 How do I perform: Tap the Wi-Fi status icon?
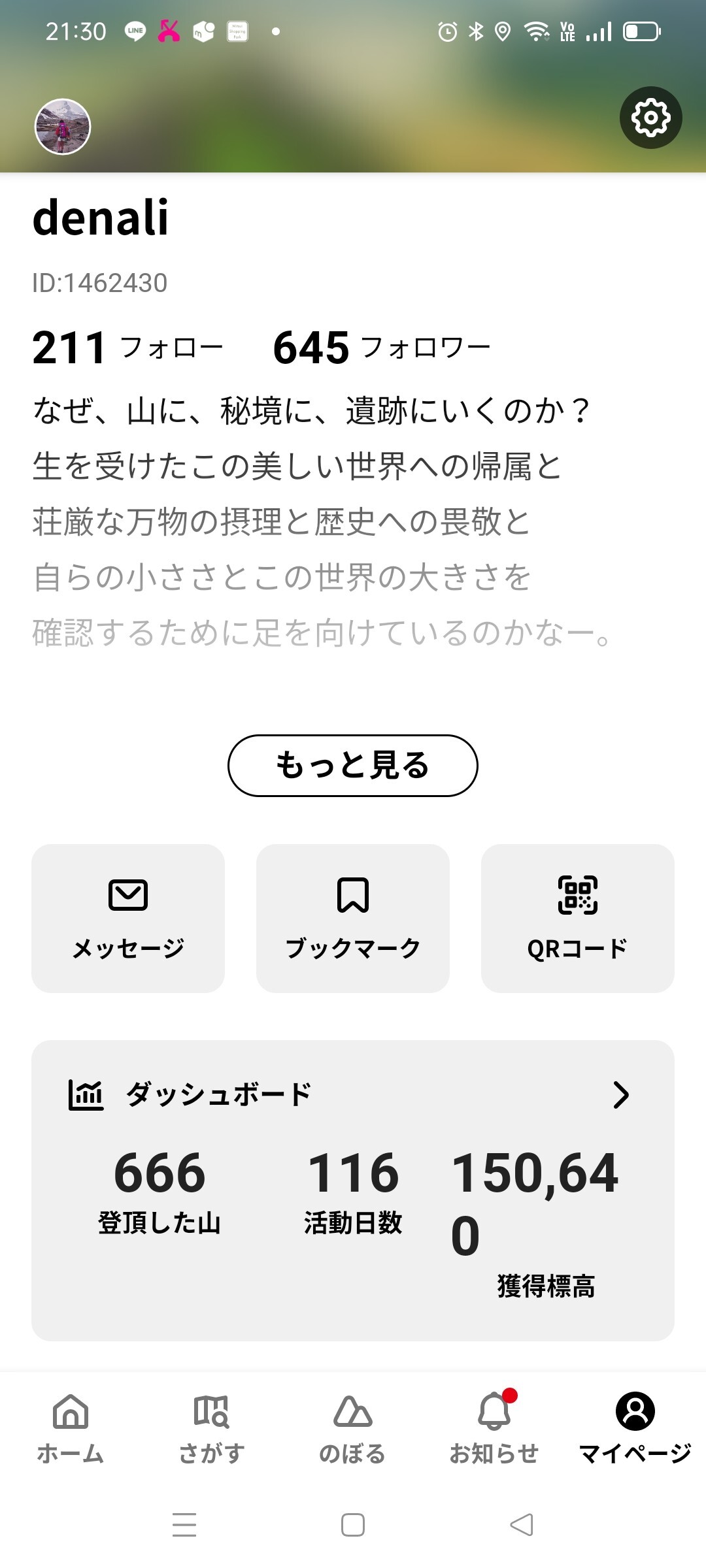point(536,29)
